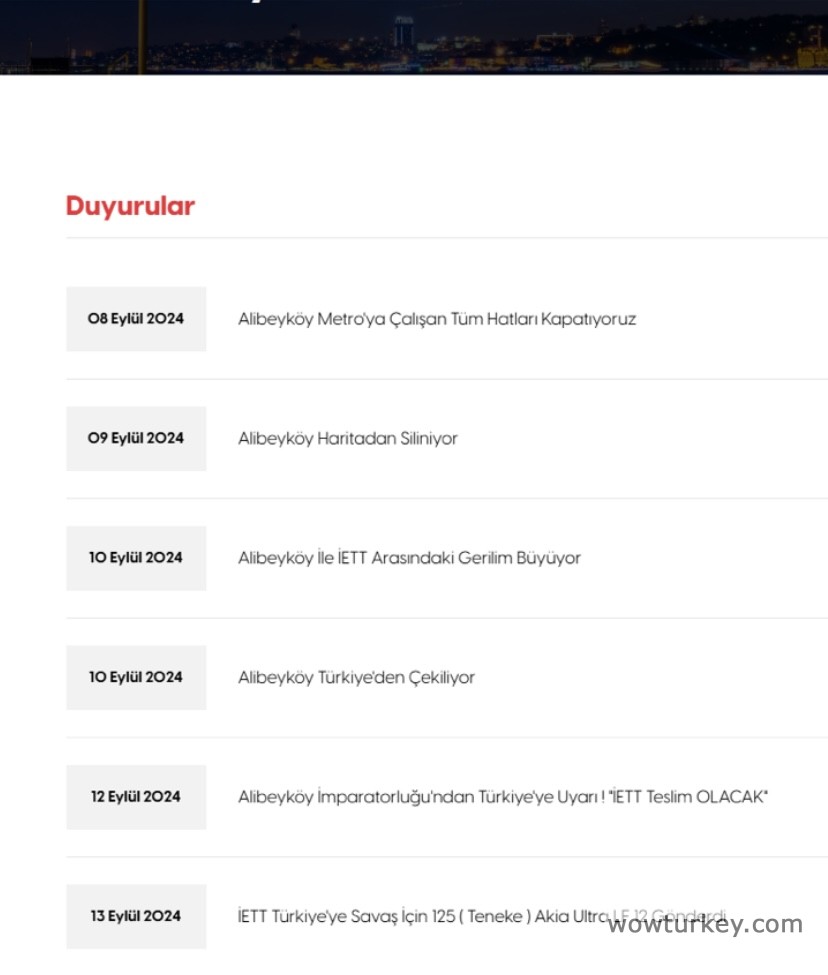
Task: Open the Alibeyköy İmparatorluğu'ndan Türkiye'ye Uyarı announcement
Action: coord(502,797)
